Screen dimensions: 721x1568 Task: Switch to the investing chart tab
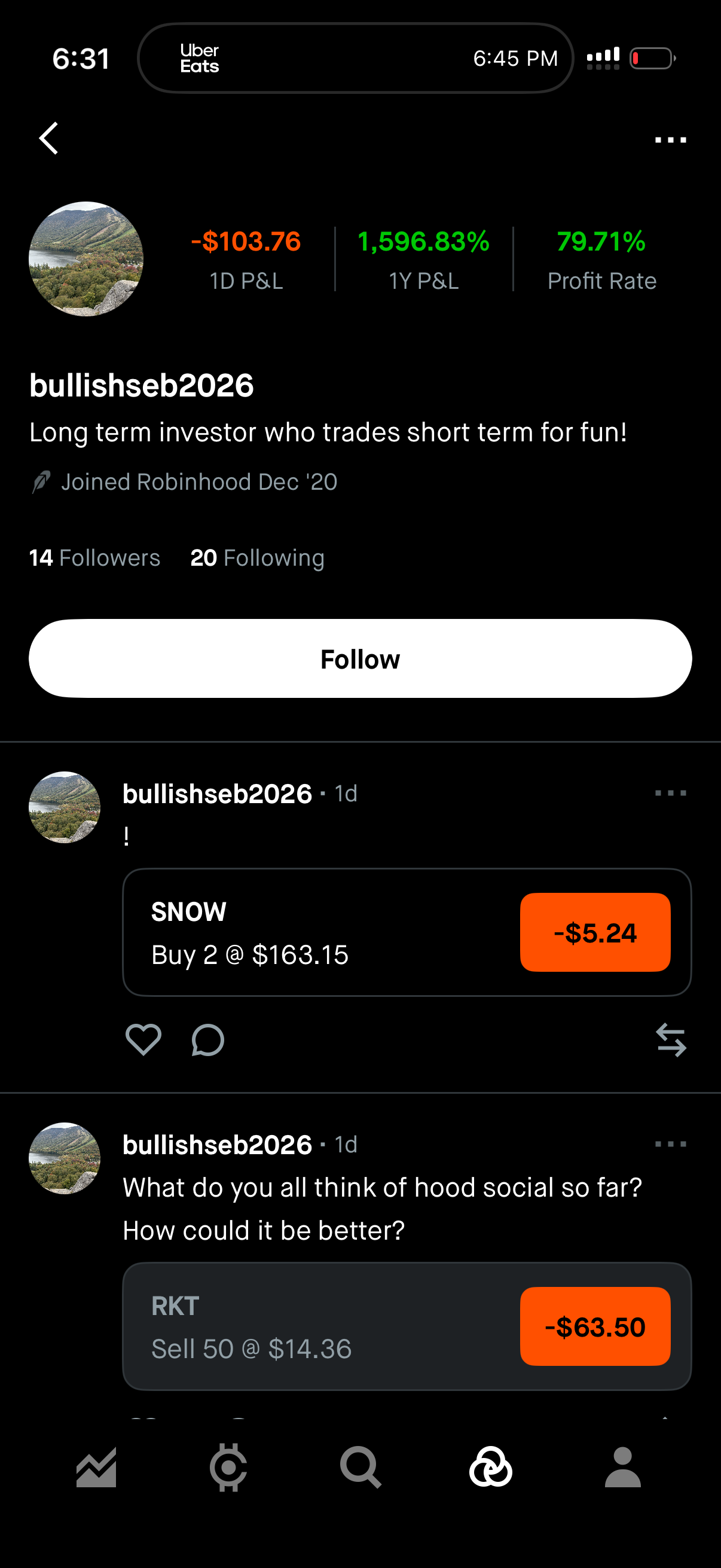(96, 1468)
